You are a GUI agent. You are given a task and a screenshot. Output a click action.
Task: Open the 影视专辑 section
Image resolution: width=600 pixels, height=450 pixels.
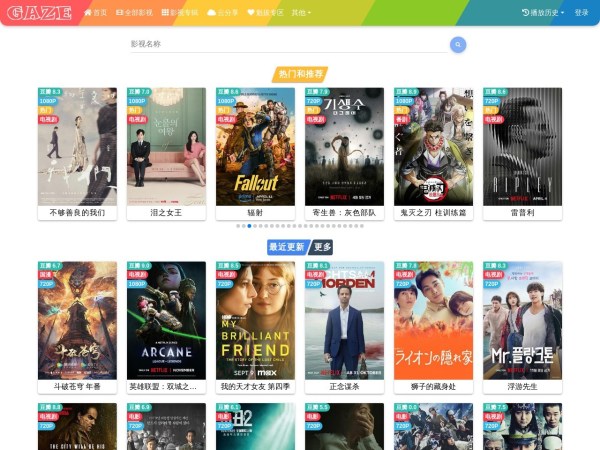(179, 13)
